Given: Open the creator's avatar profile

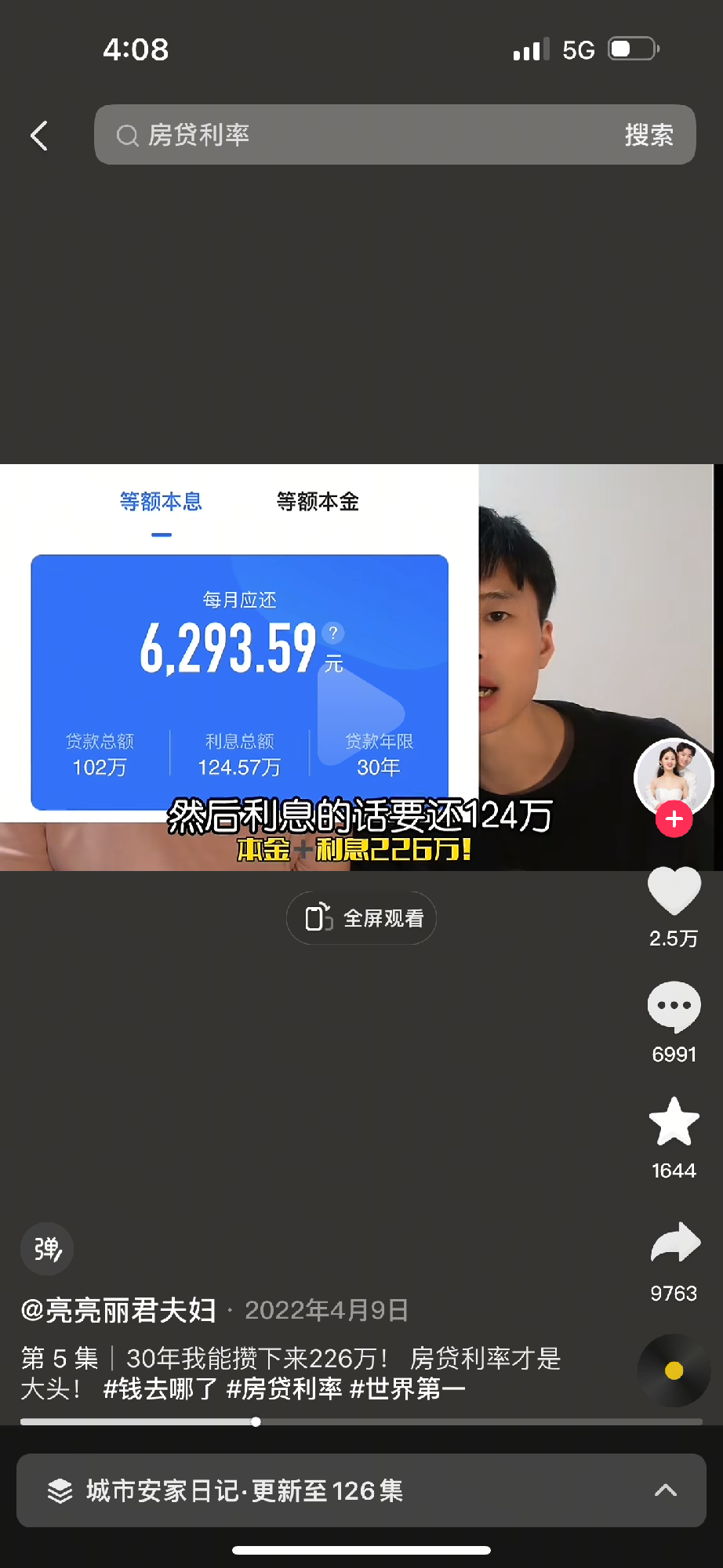Looking at the screenshot, I should (x=674, y=776).
